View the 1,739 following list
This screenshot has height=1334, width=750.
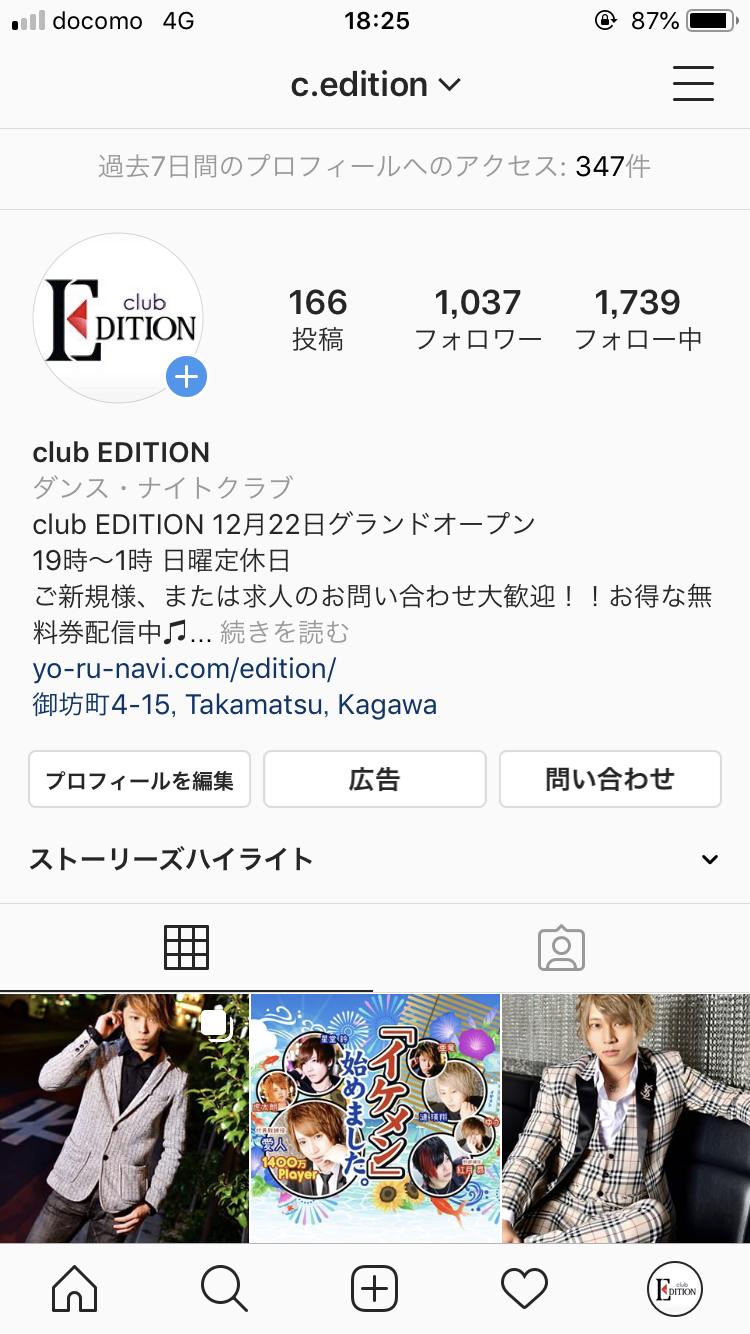click(638, 318)
